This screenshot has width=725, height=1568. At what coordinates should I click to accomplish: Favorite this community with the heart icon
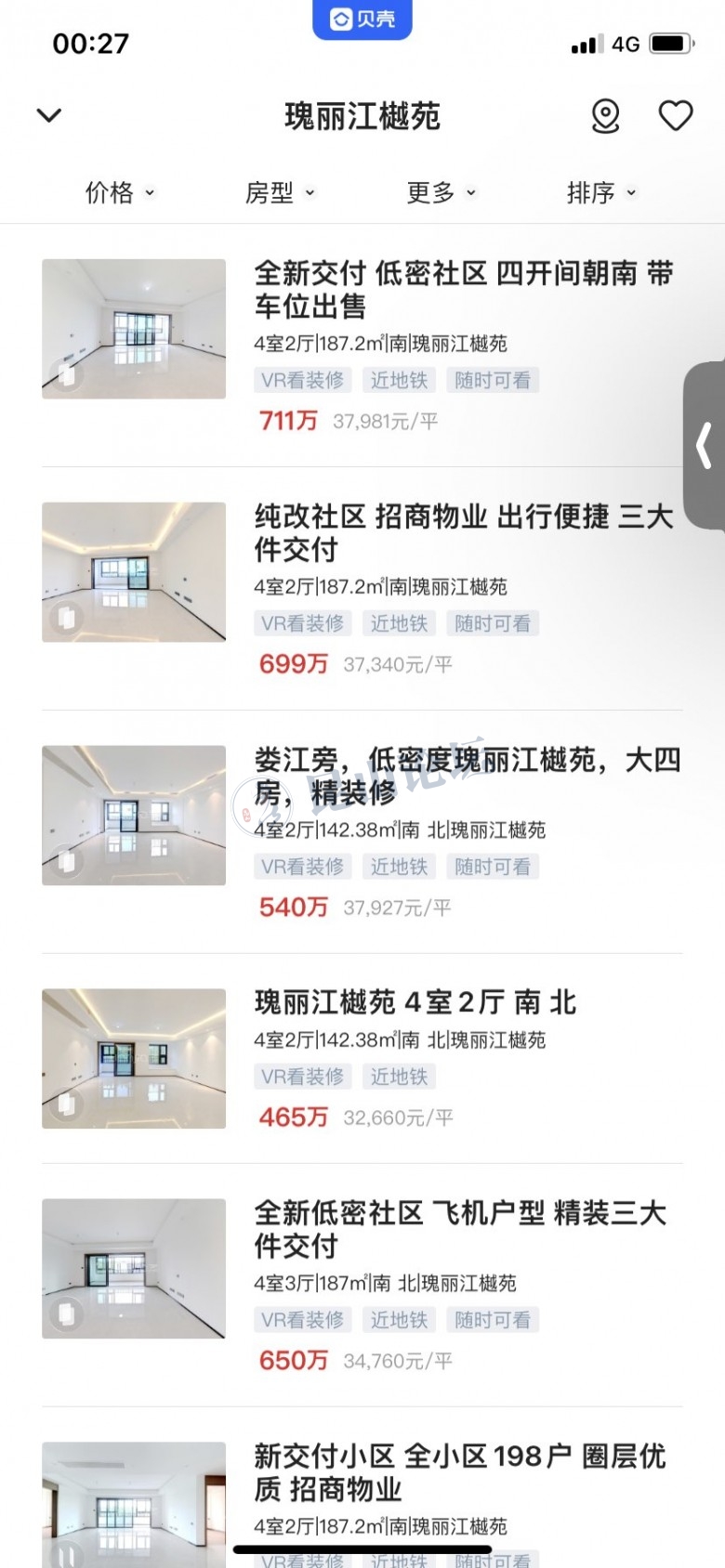click(676, 116)
